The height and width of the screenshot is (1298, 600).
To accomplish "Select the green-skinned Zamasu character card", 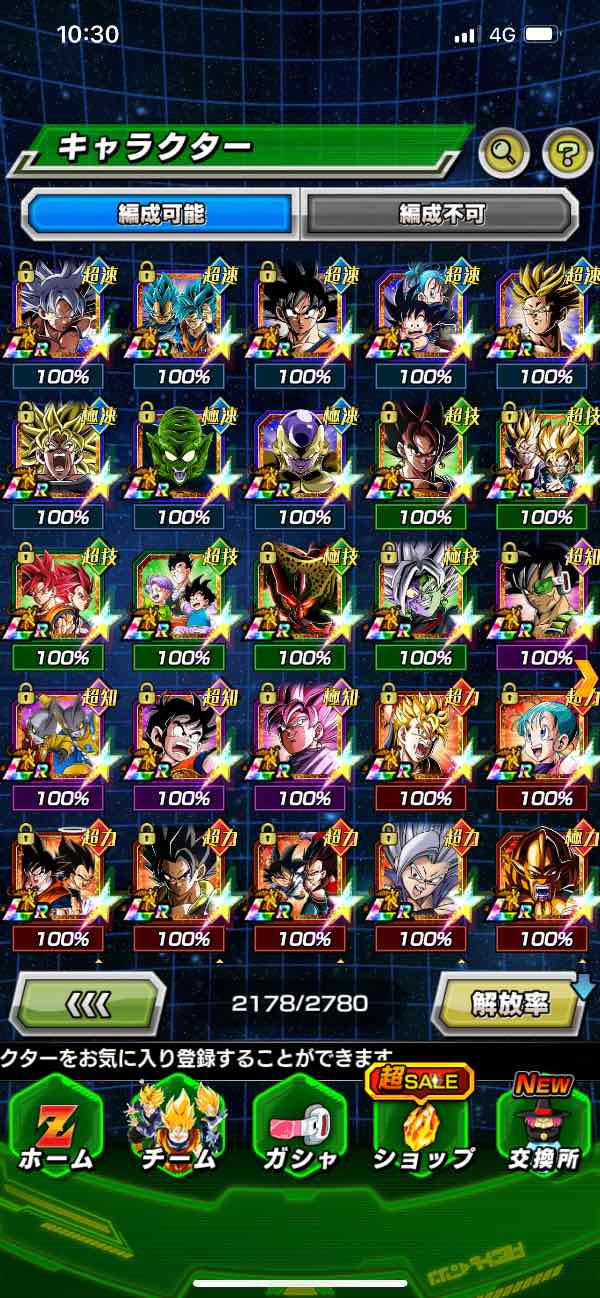I will click(x=426, y=595).
